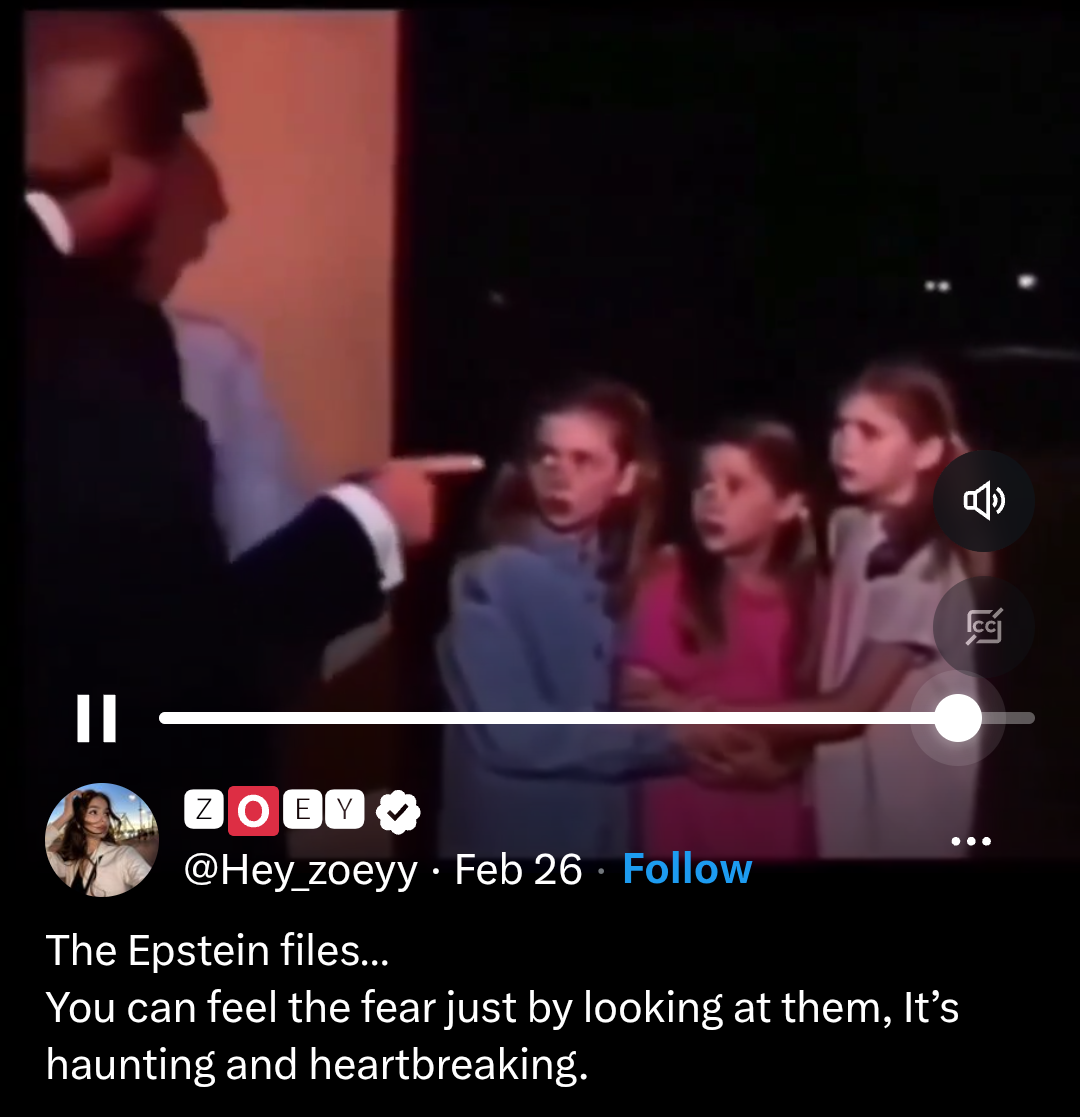Mute the video sound
The width and height of the screenshot is (1080, 1117).
[983, 501]
